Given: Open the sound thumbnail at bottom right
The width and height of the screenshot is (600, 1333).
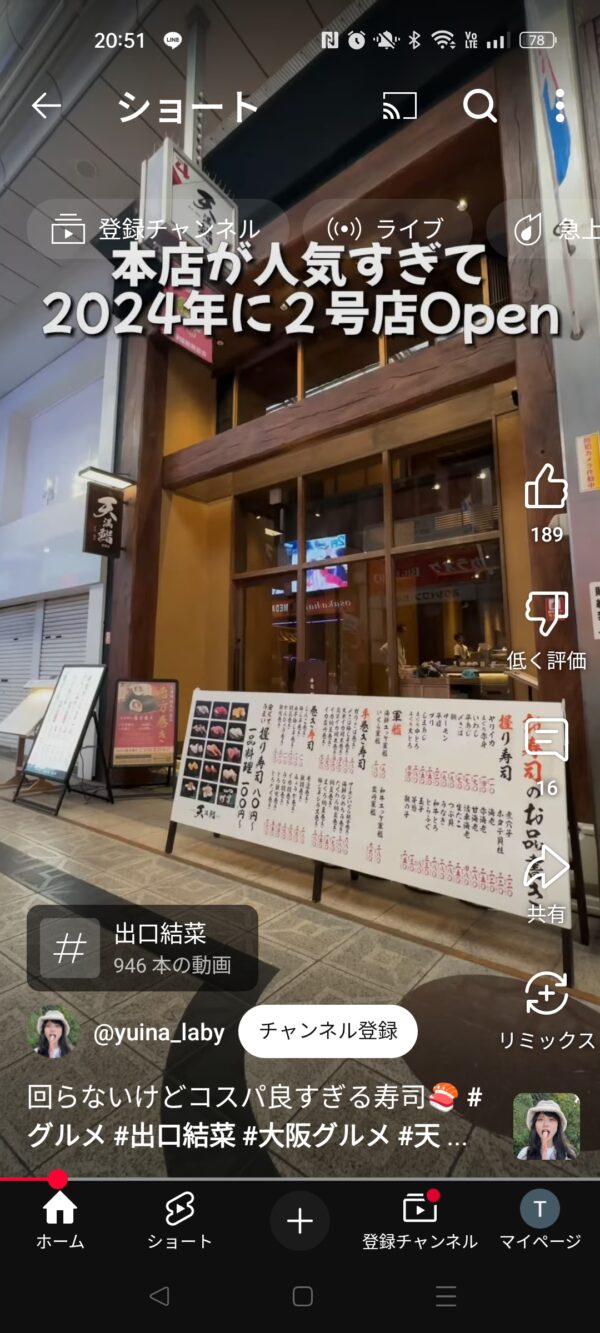Looking at the screenshot, I should [x=546, y=1126].
